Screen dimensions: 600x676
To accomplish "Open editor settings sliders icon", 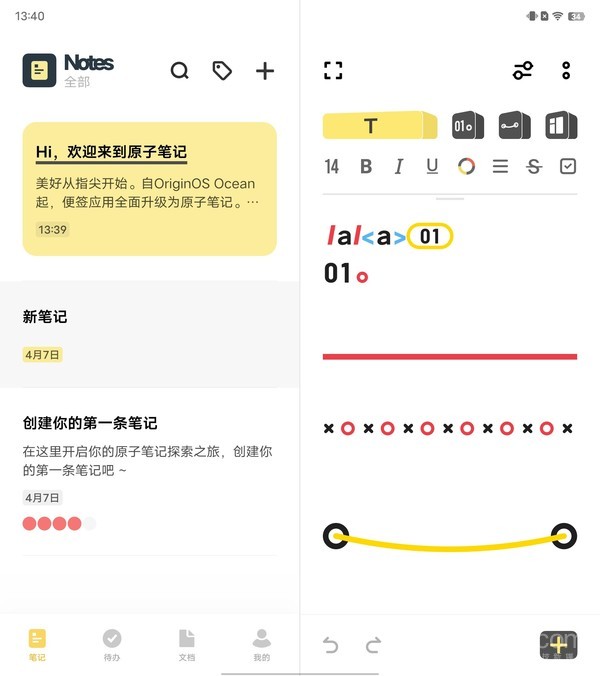I will (x=523, y=70).
